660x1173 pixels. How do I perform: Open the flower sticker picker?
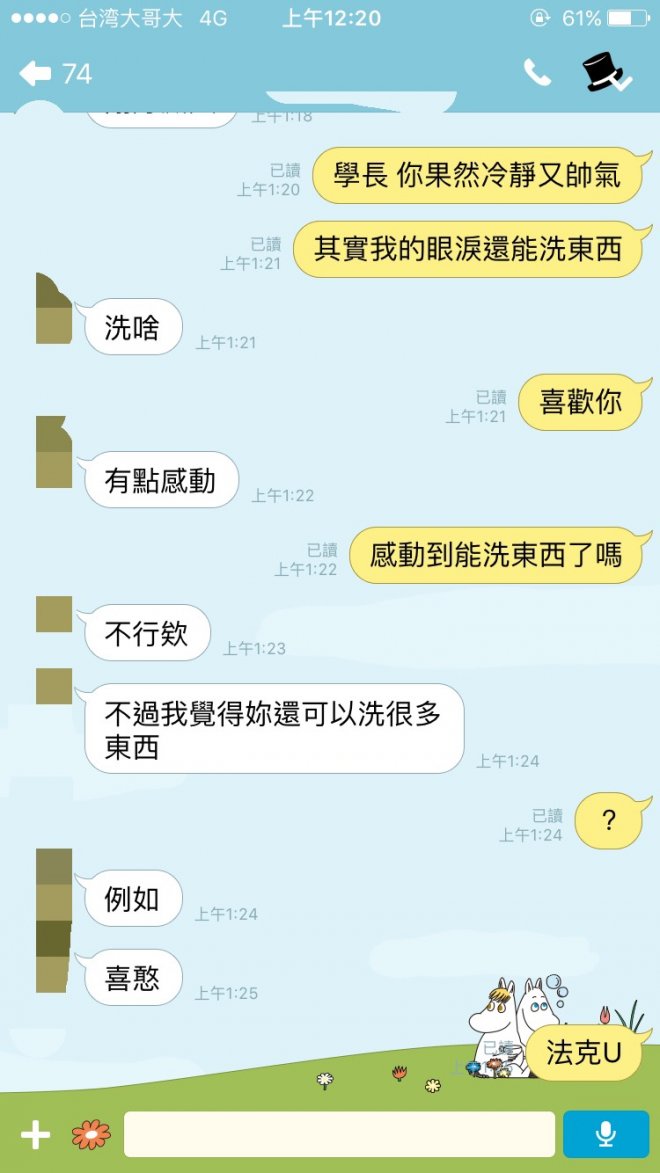(91, 1134)
